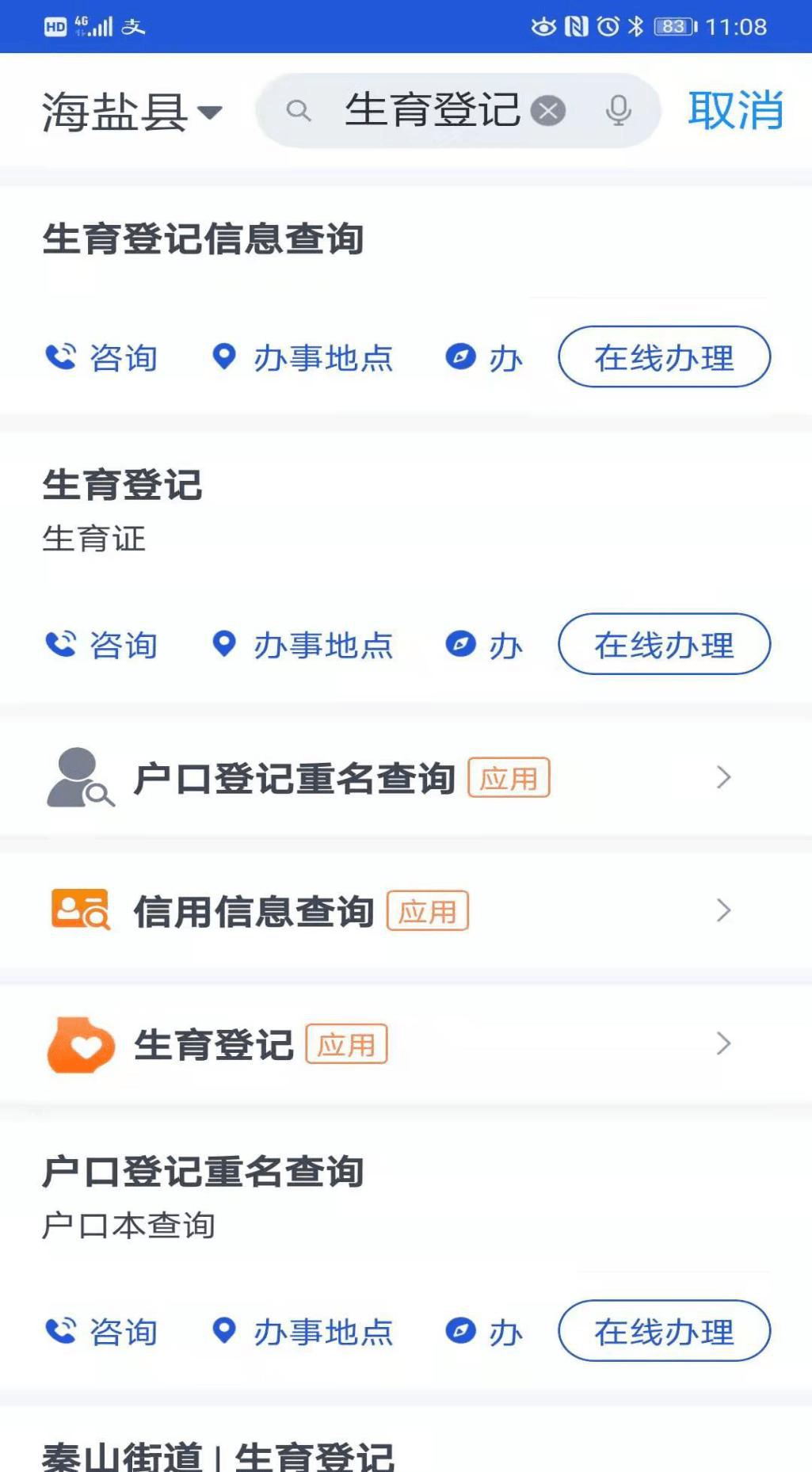Viewport: 812px width, 1472px height.
Task: Tap 在线办理 for 生育登记信息查询
Action: 664,357
